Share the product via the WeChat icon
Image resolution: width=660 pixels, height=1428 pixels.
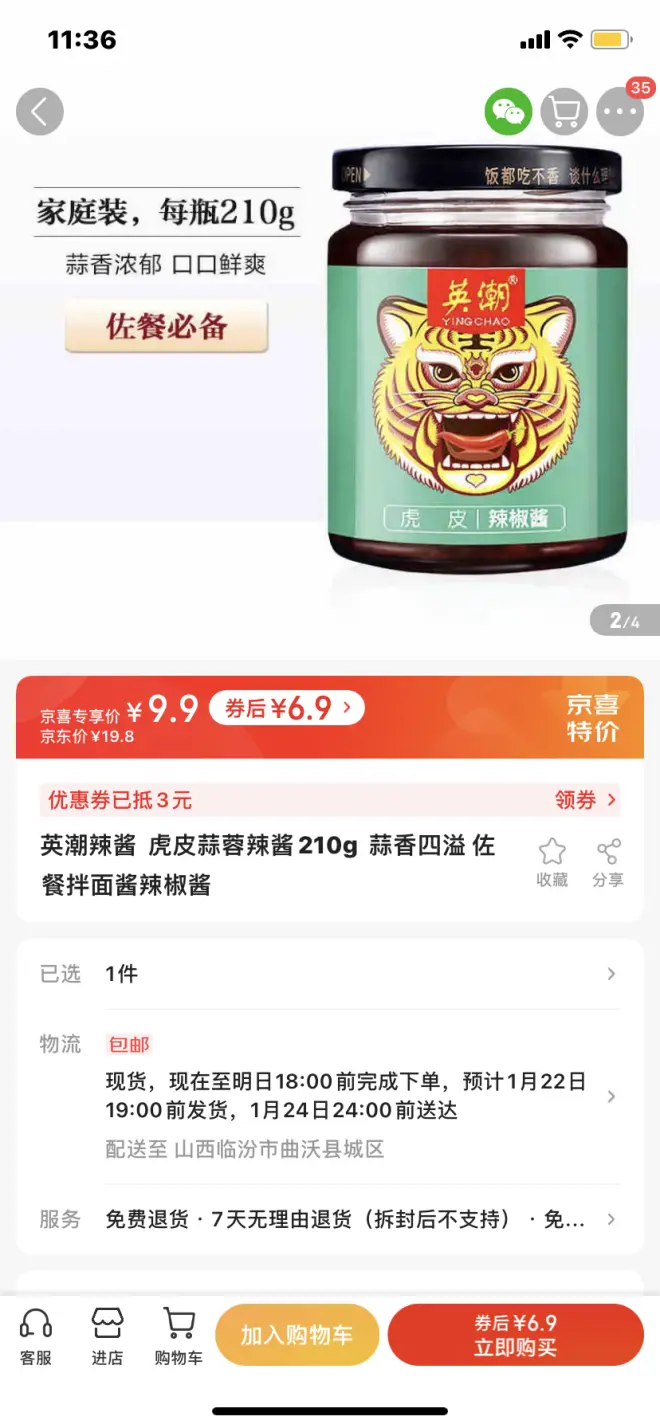[508, 112]
